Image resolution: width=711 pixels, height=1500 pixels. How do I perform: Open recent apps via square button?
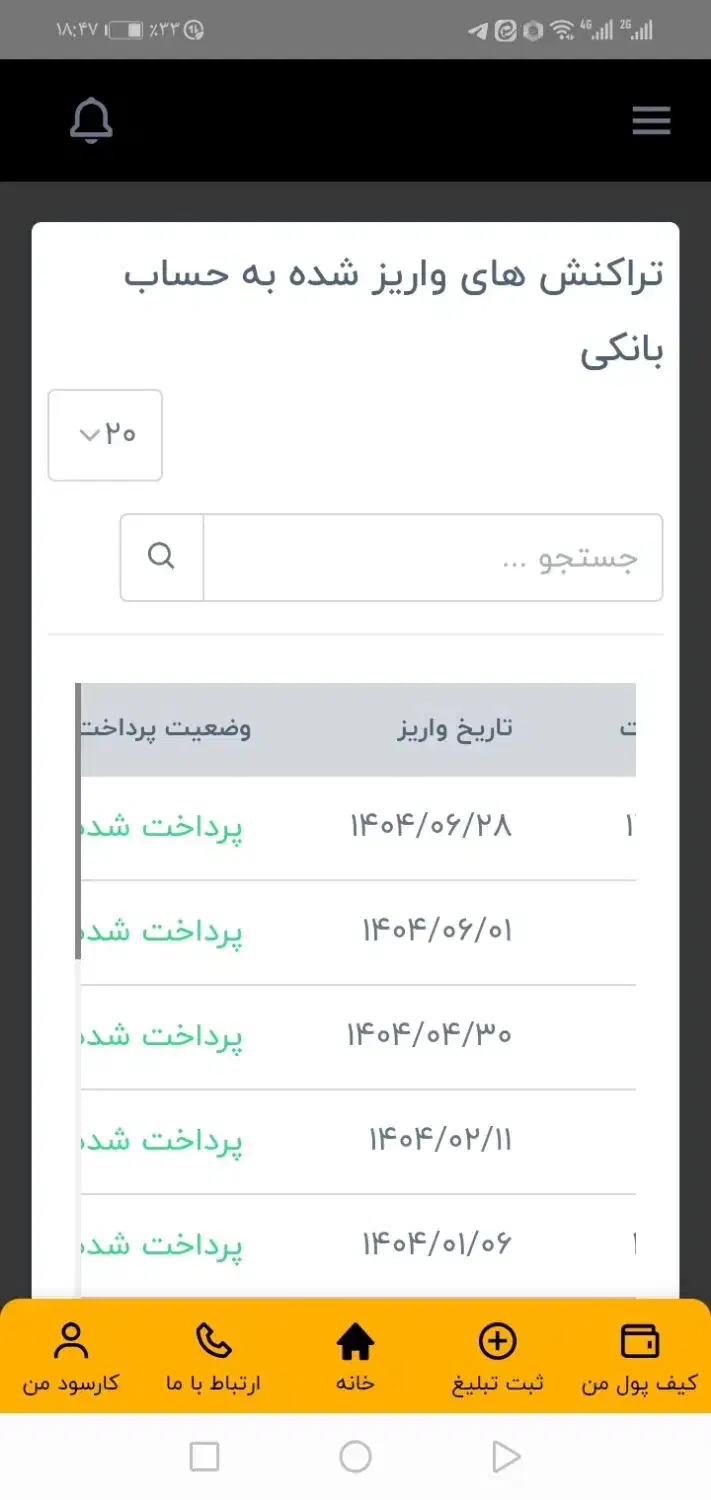(204, 1457)
